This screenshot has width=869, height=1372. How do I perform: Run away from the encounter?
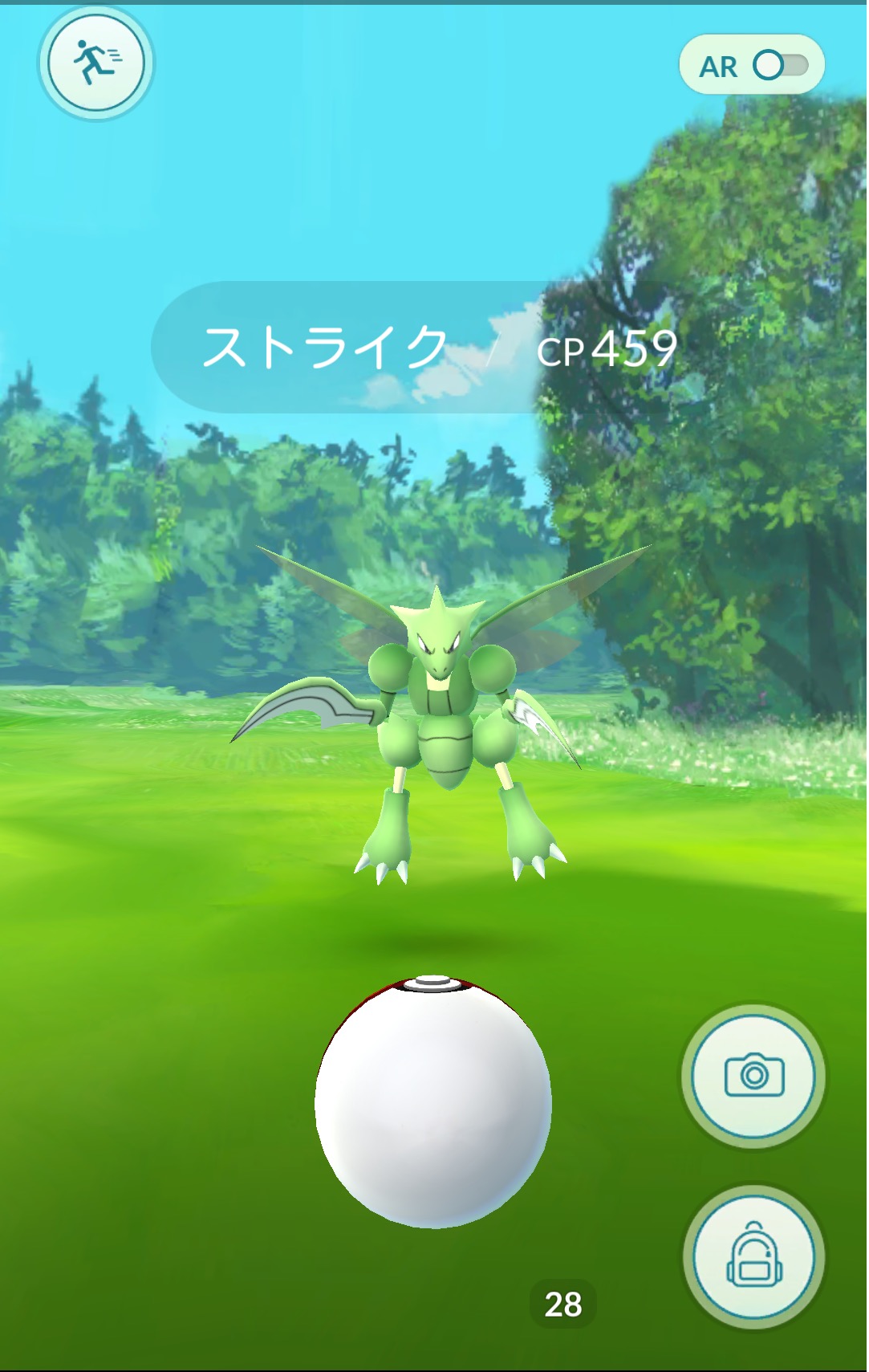pos(95,63)
